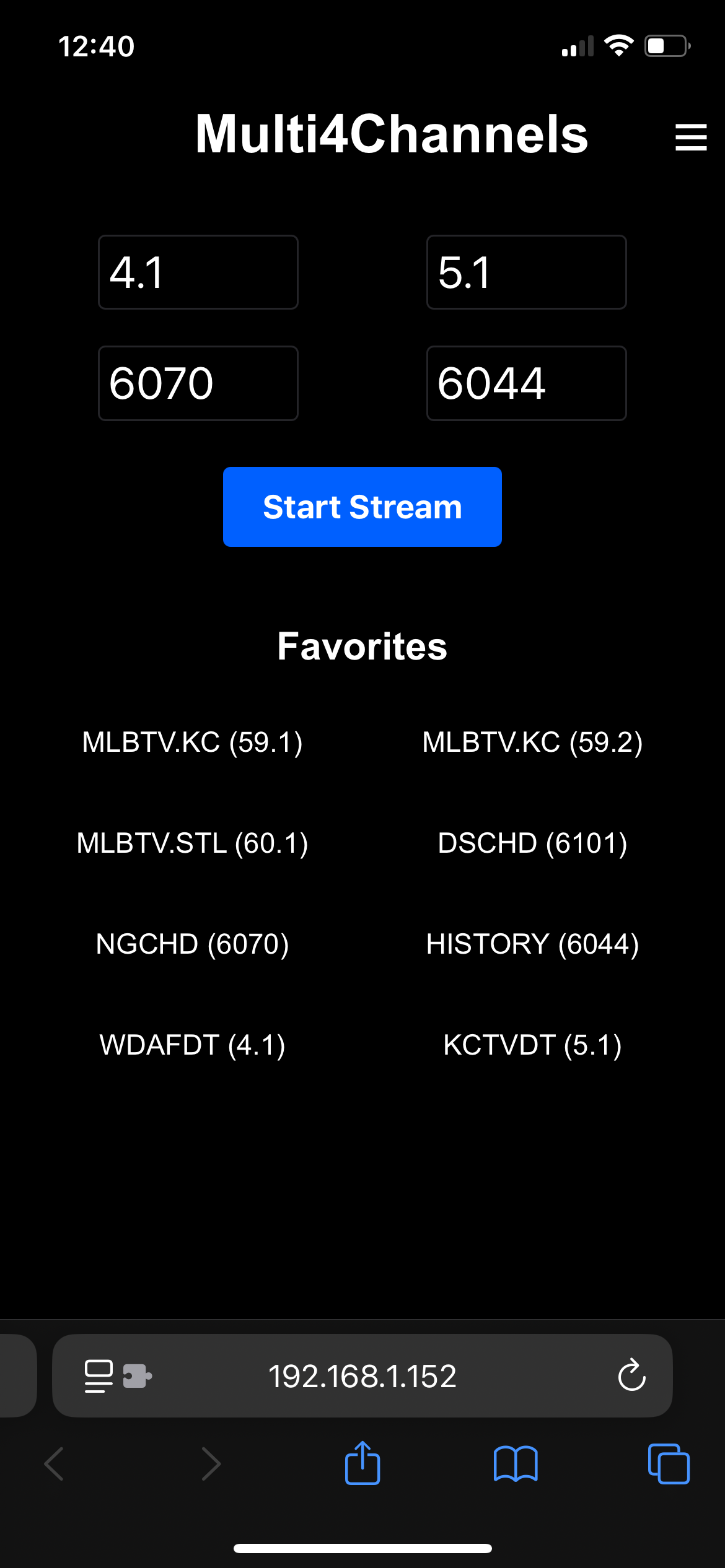Select favorite MLBTV.KC (59.1)

pyautogui.click(x=193, y=742)
